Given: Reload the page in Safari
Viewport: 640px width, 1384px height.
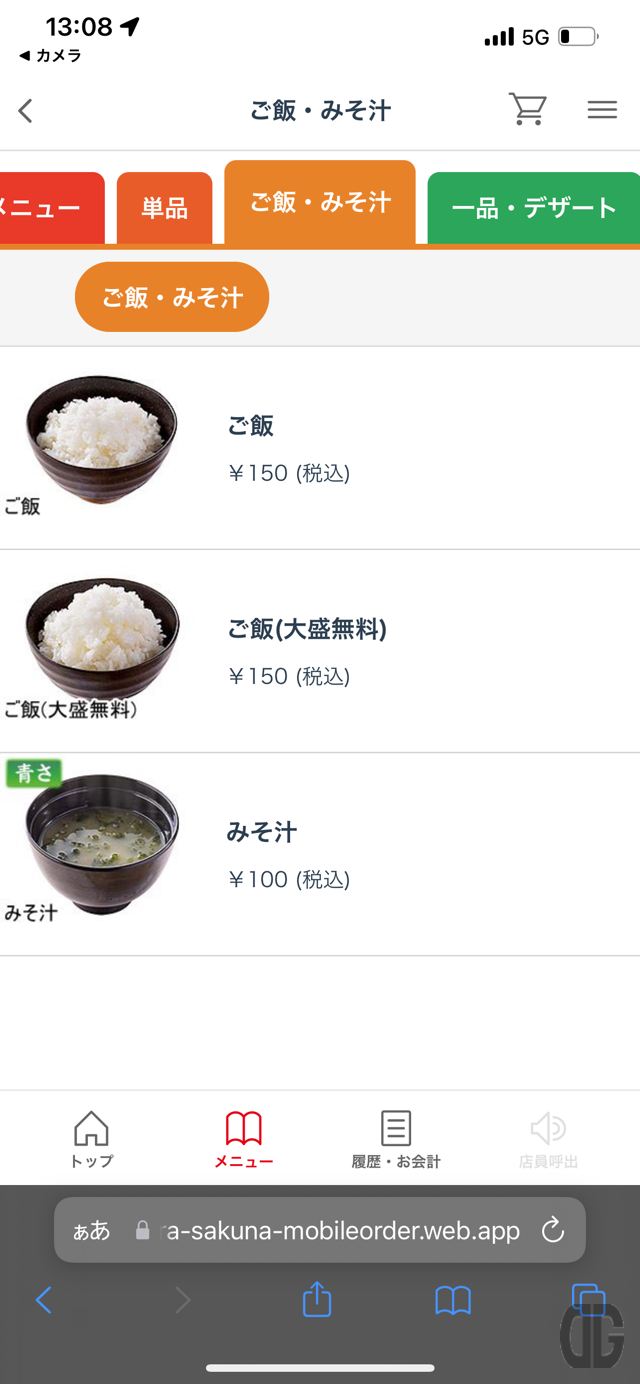Looking at the screenshot, I should coord(553,1230).
